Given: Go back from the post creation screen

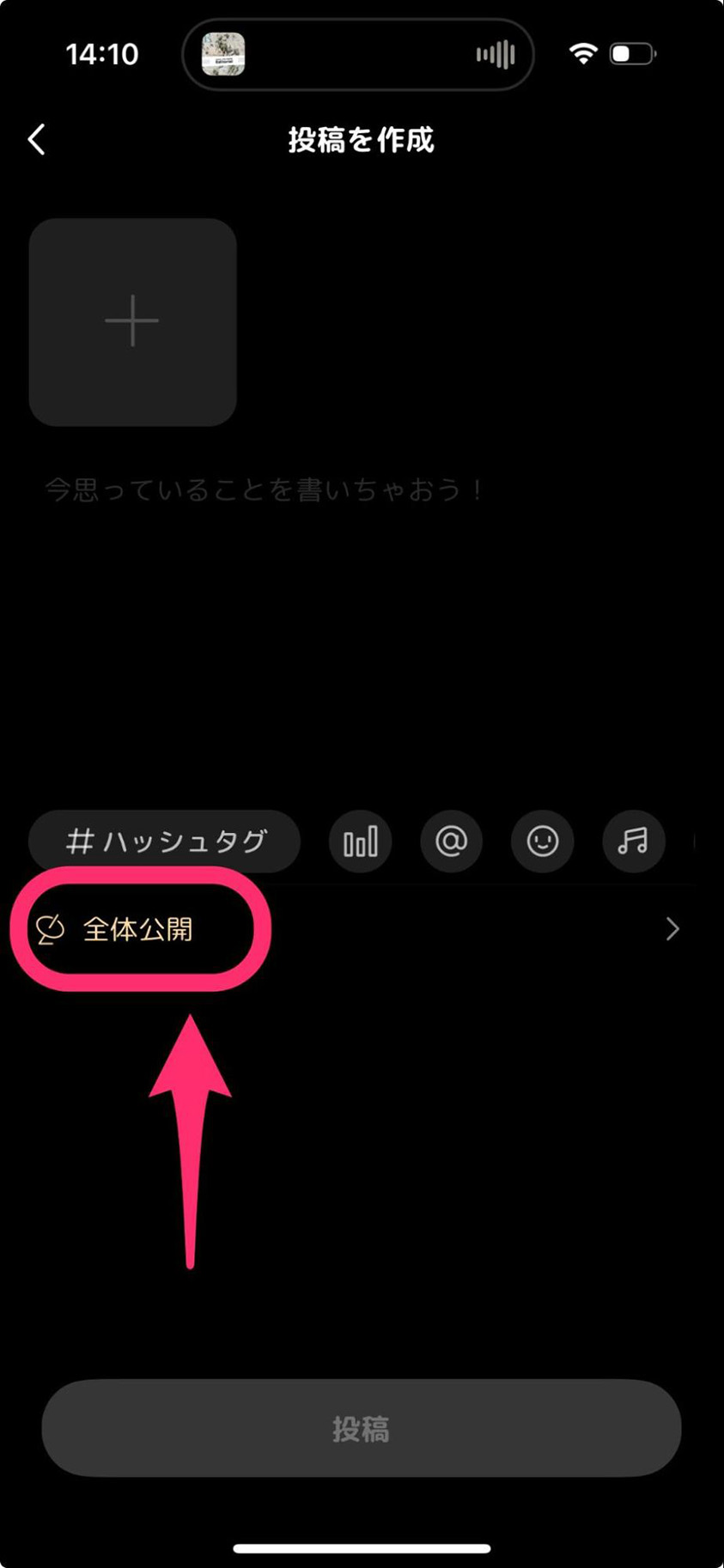Looking at the screenshot, I should 36,139.
